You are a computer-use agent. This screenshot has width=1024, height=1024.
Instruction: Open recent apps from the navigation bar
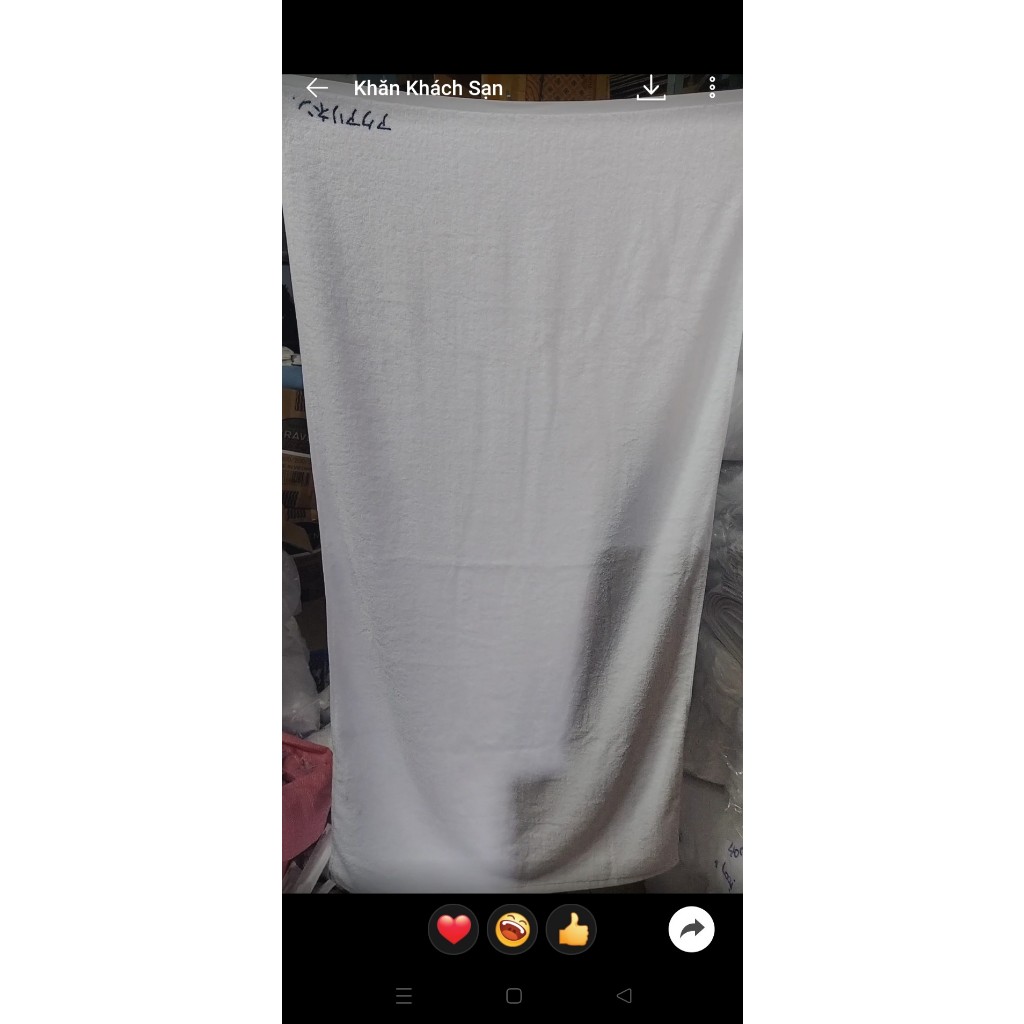point(404,996)
